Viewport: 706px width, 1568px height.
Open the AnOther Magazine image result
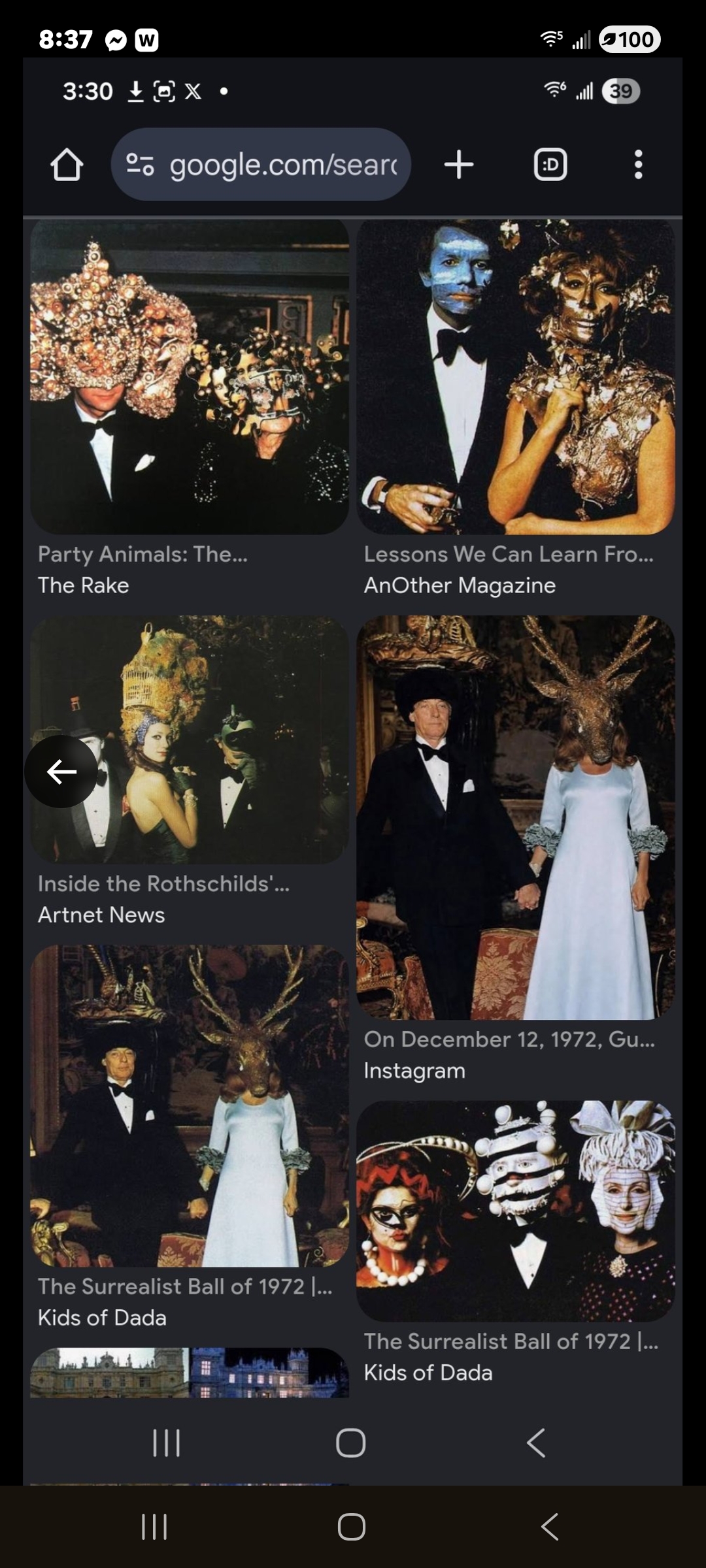click(515, 377)
